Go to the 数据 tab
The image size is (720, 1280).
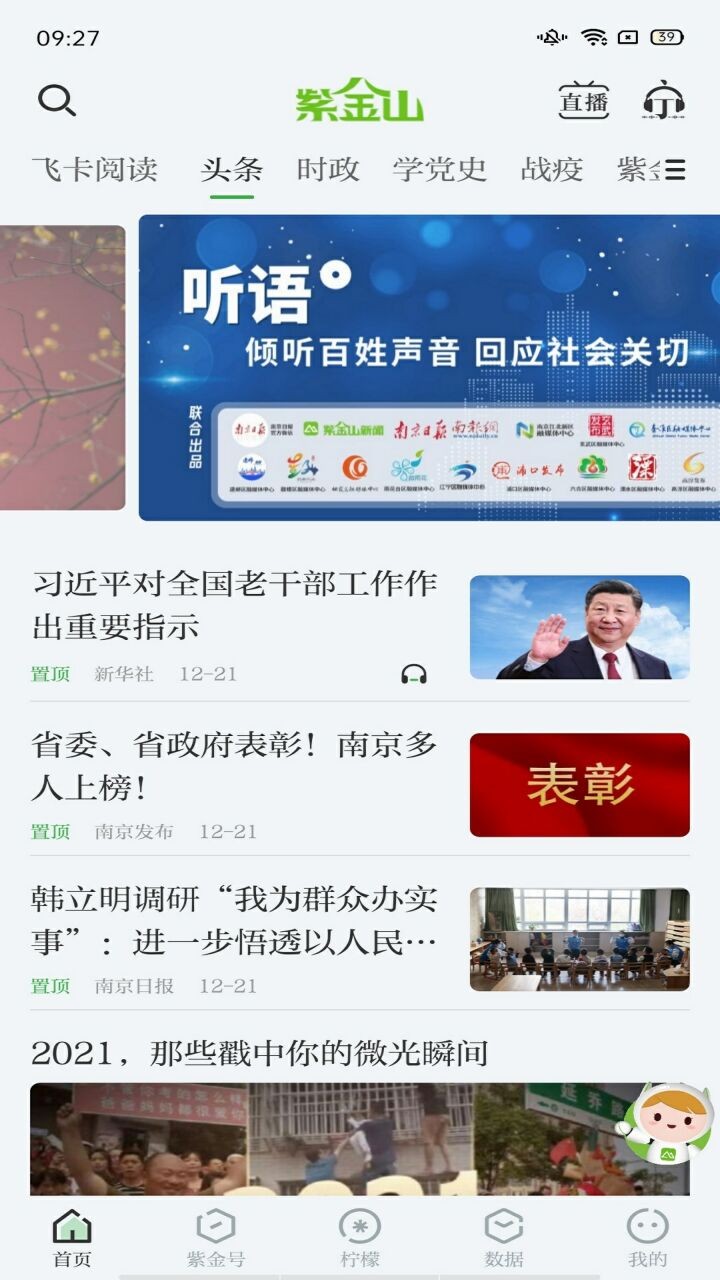(x=503, y=1238)
